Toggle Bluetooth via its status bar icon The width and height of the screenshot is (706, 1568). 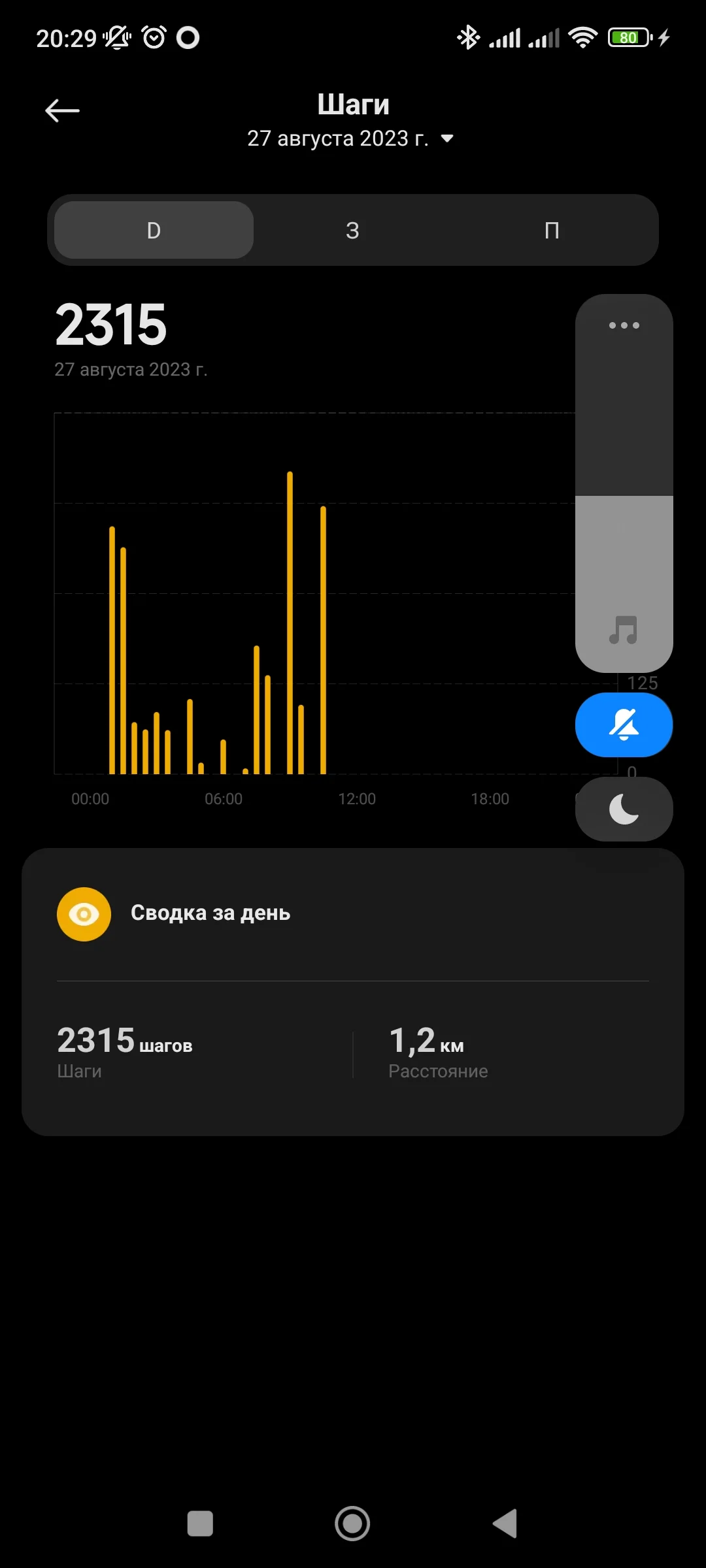click(468, 37)
